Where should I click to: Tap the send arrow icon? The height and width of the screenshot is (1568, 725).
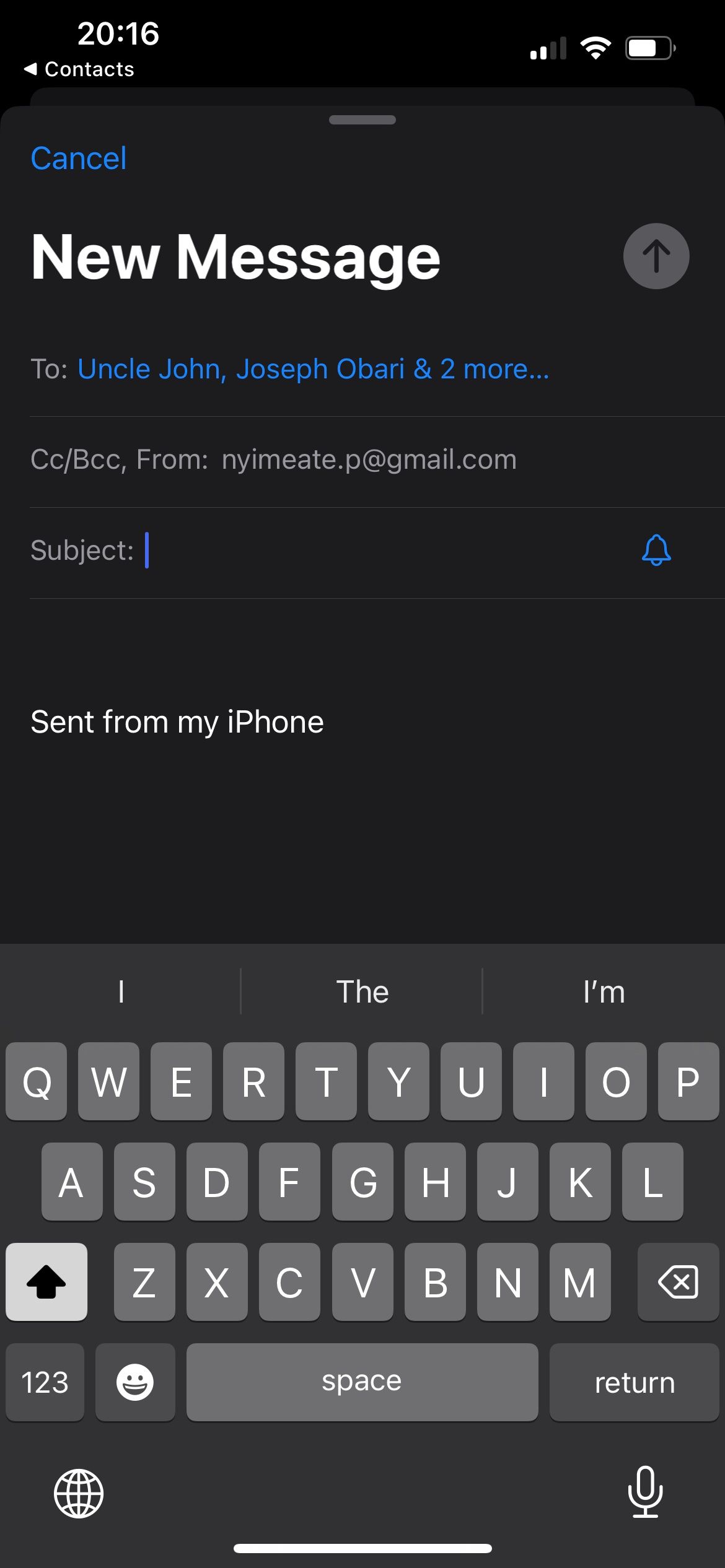[x=656, y=256]
